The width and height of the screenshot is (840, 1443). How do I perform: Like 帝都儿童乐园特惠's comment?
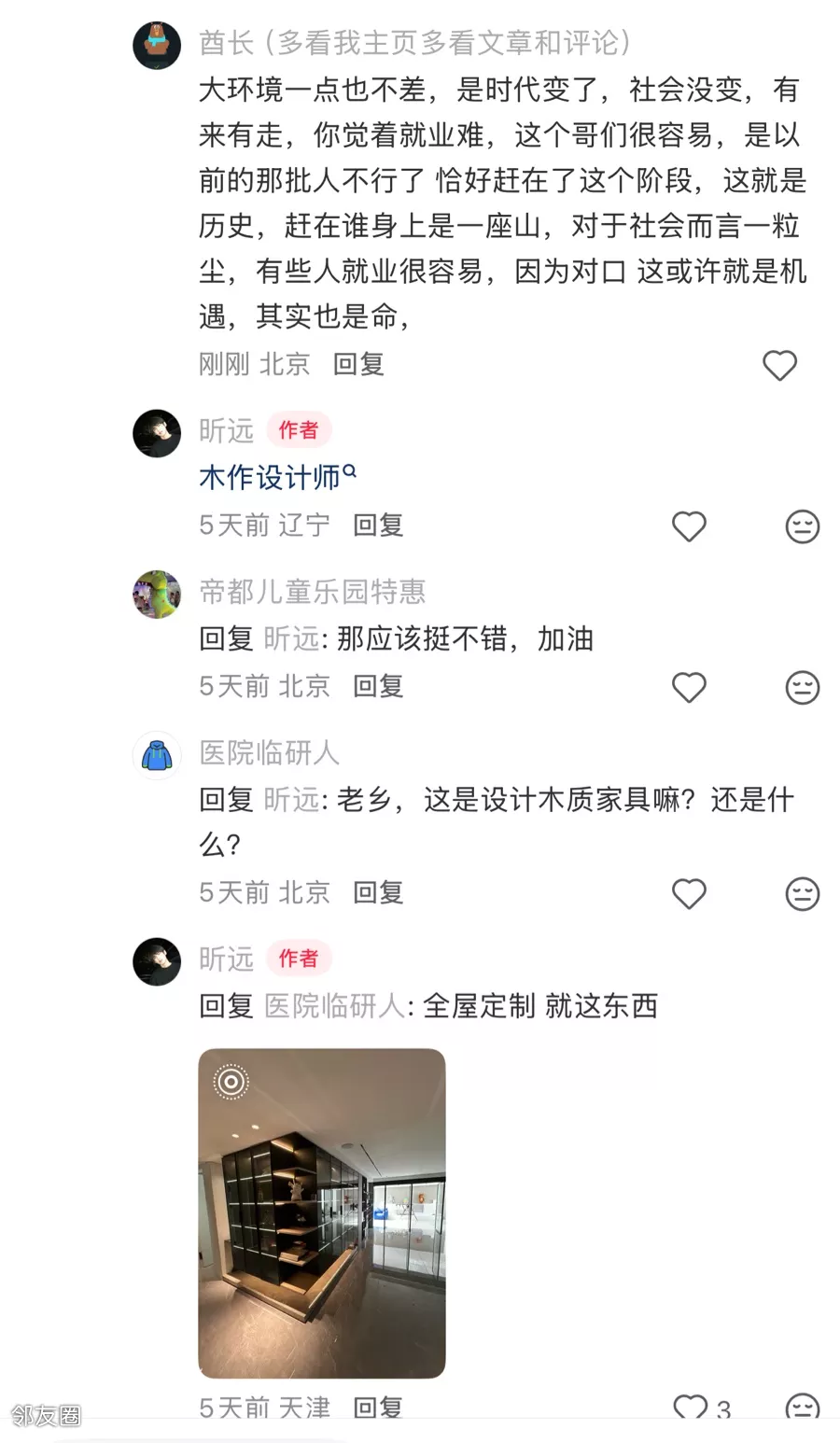click(689, 688)
